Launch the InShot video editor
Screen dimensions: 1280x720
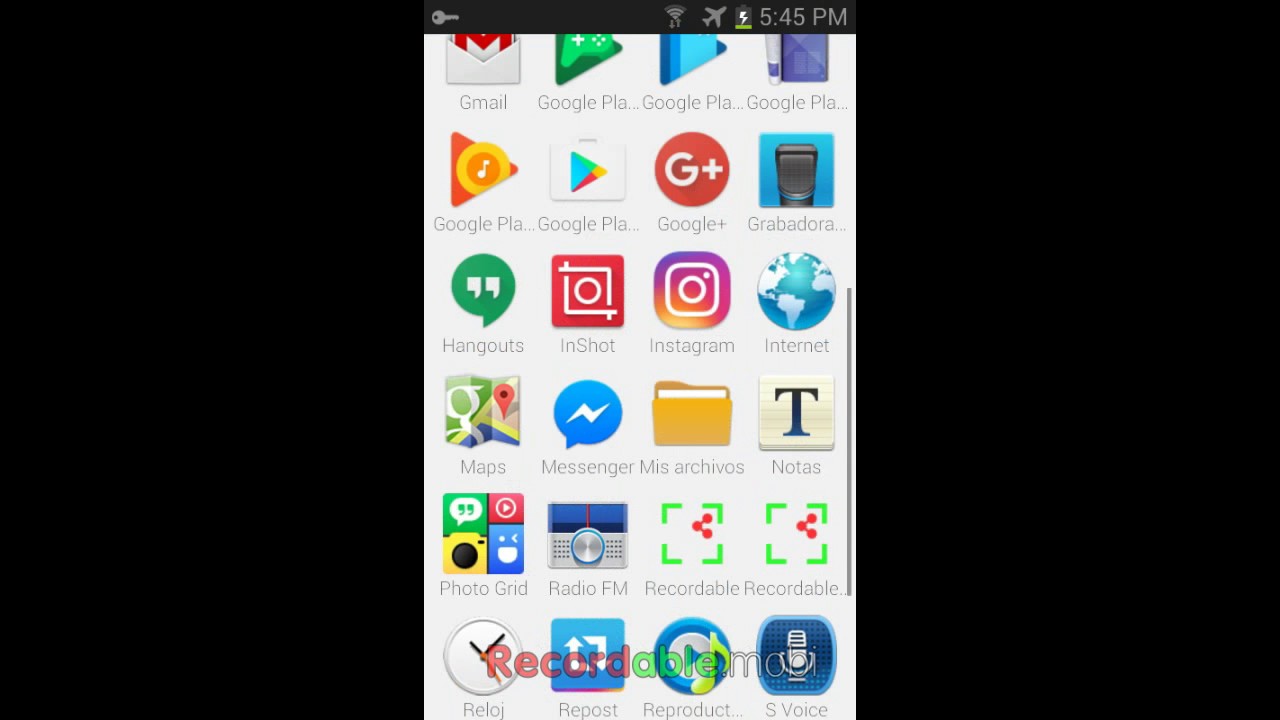pyautogui.click(x=588, y=292)
